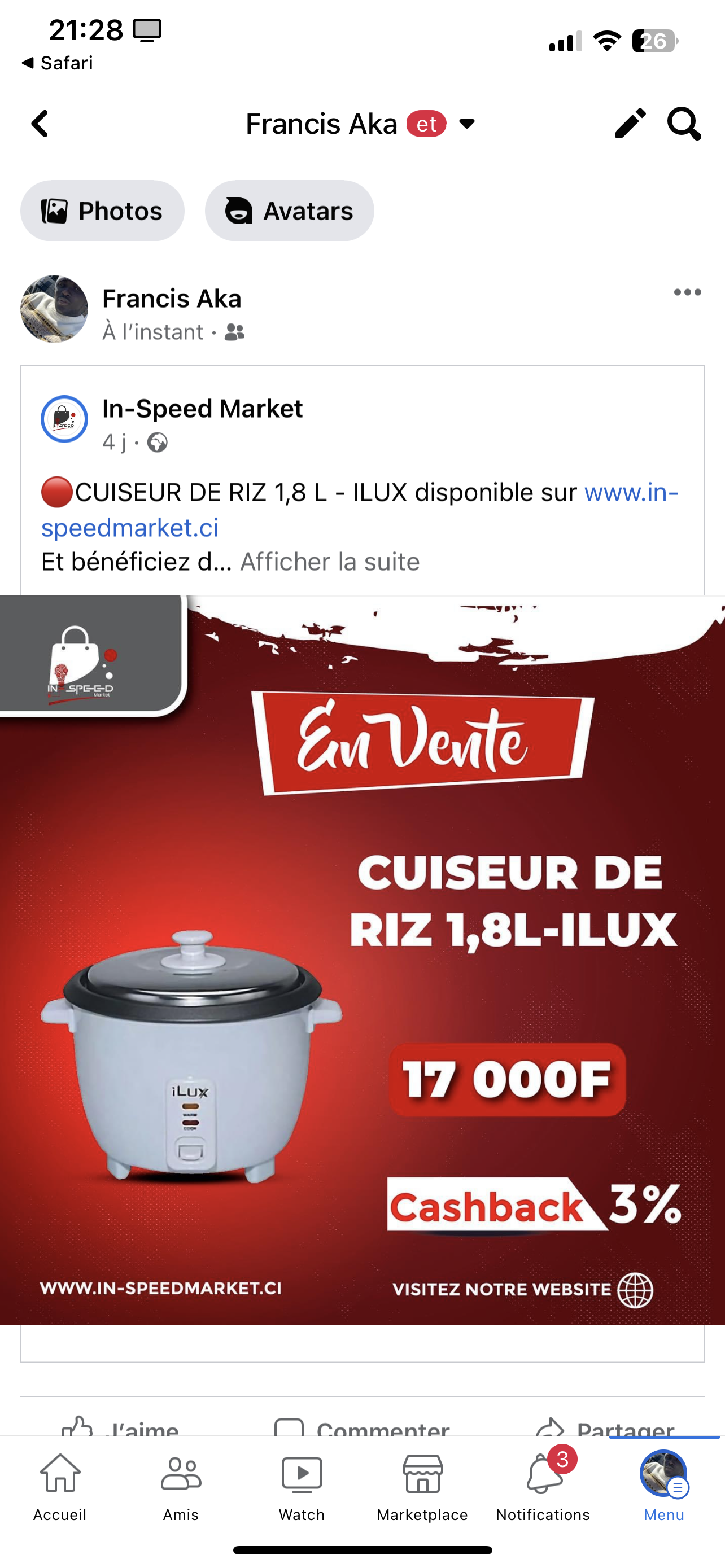Image resolution: width=725 pixels, height=1568 pixels.
Task: Tap Francis Aka's profile picture on the post
Action: click(x=54, y=309)
